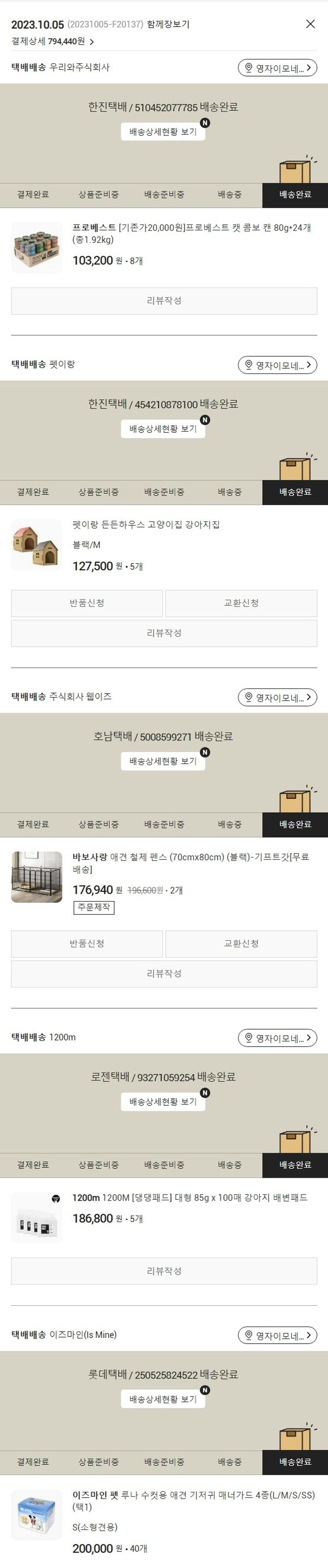328x1568 pixels.
Task: Write a review for 프로베스트 캣 콤보 캔
Action: pos(164,300)
